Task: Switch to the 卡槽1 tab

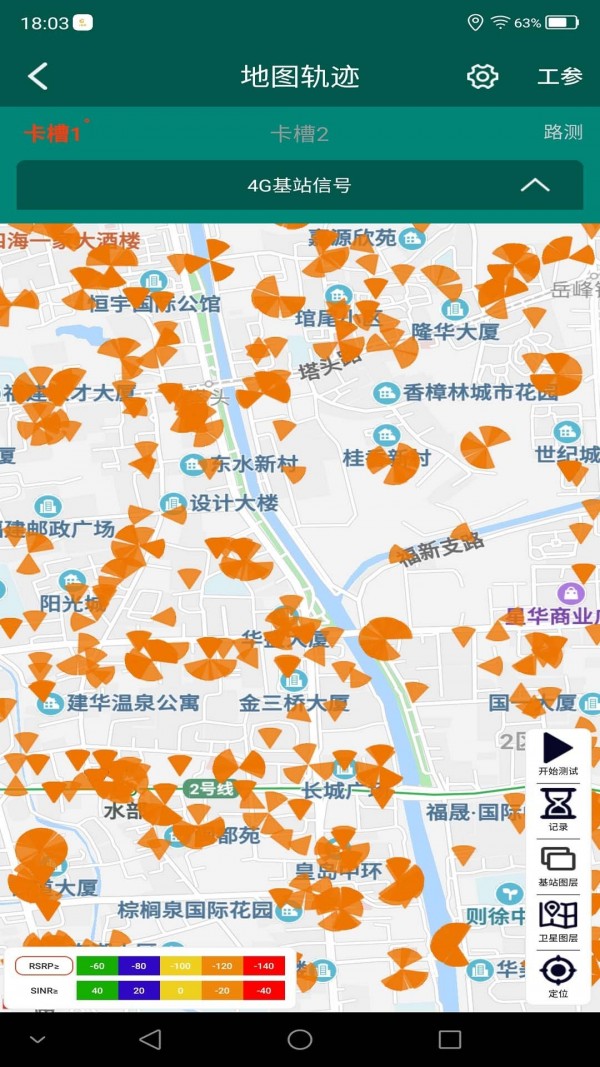Action: pyautogui.click(x=53, y=133)
